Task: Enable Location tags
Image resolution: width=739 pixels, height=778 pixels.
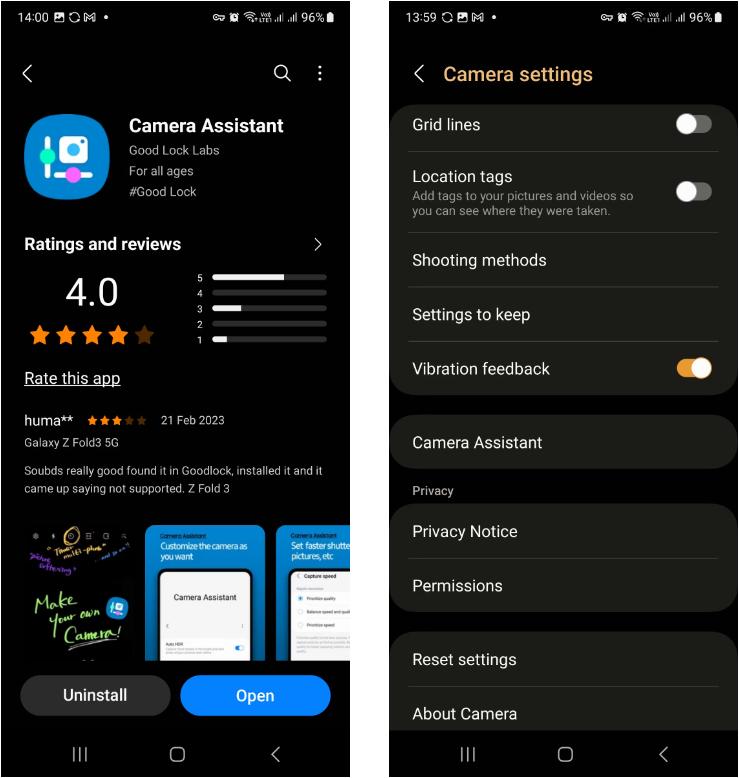Action: [693, 191]
